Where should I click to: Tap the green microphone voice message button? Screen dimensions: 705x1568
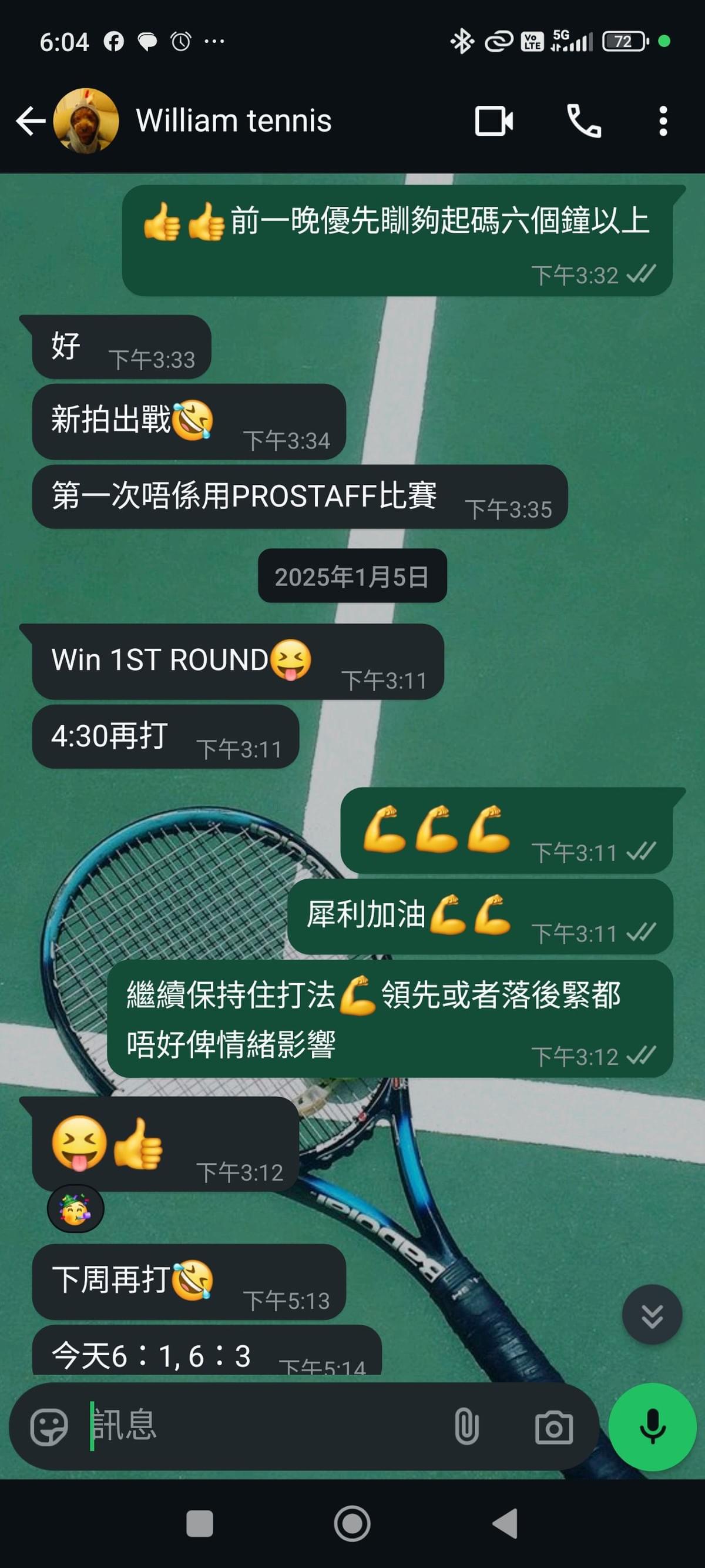(x=652, y=1427)
